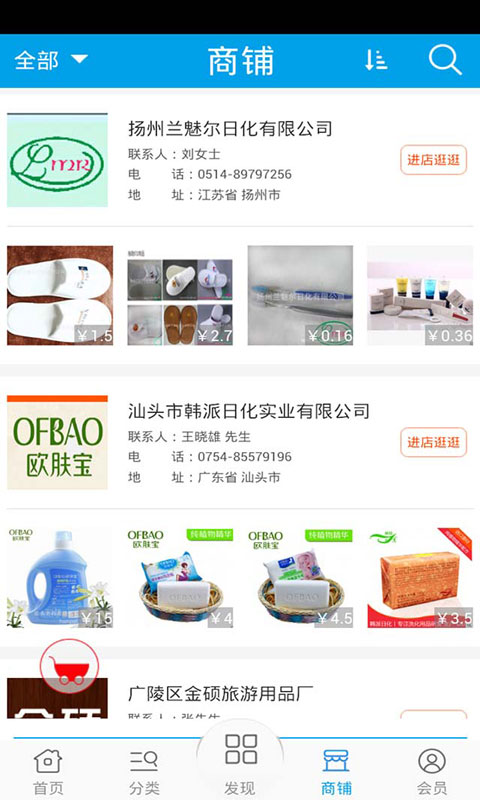Switch to the 会员 member tab
The height and width of the screenshot is (800, 480).
pos(432,771)
